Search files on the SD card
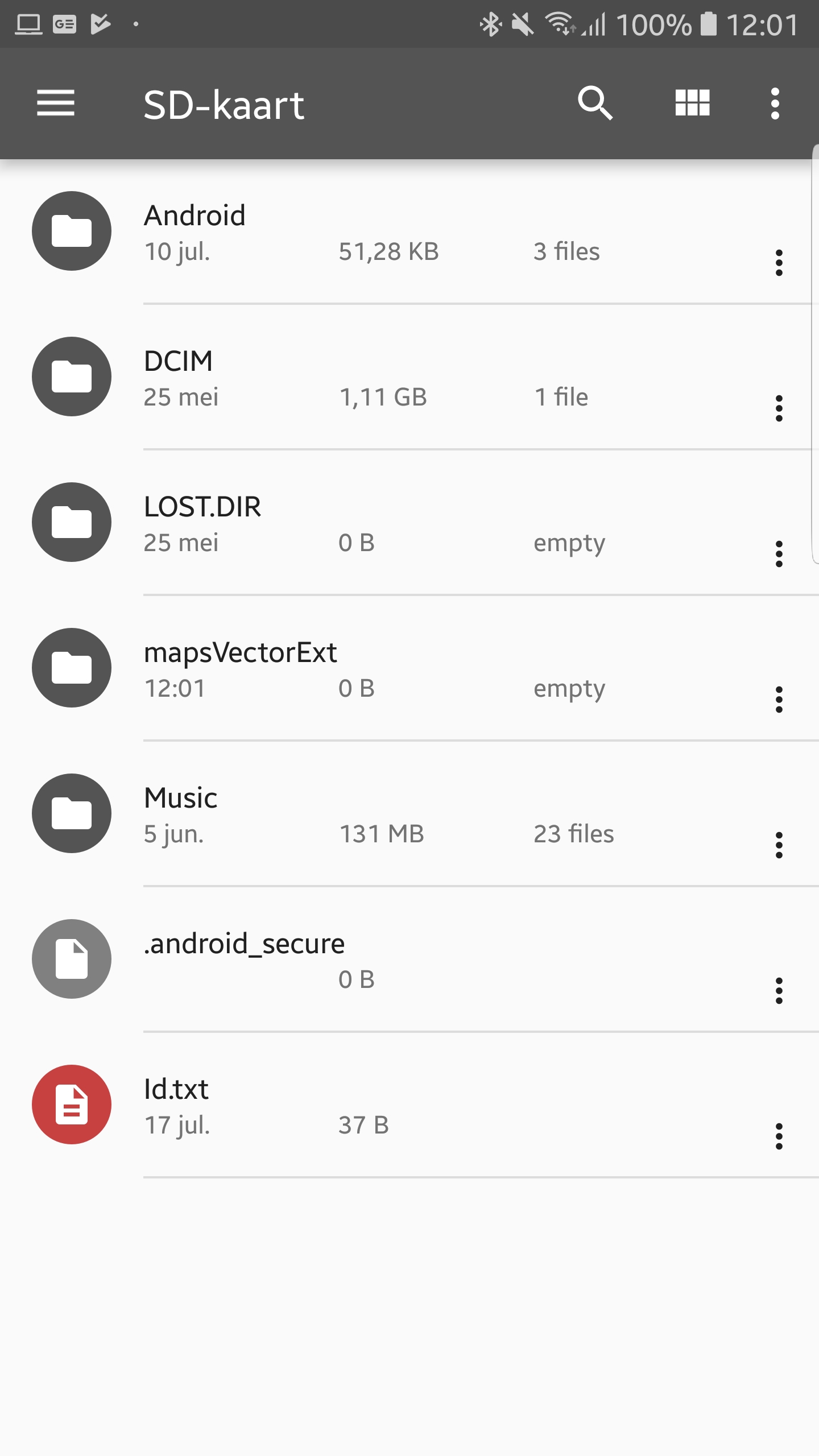 595,104
